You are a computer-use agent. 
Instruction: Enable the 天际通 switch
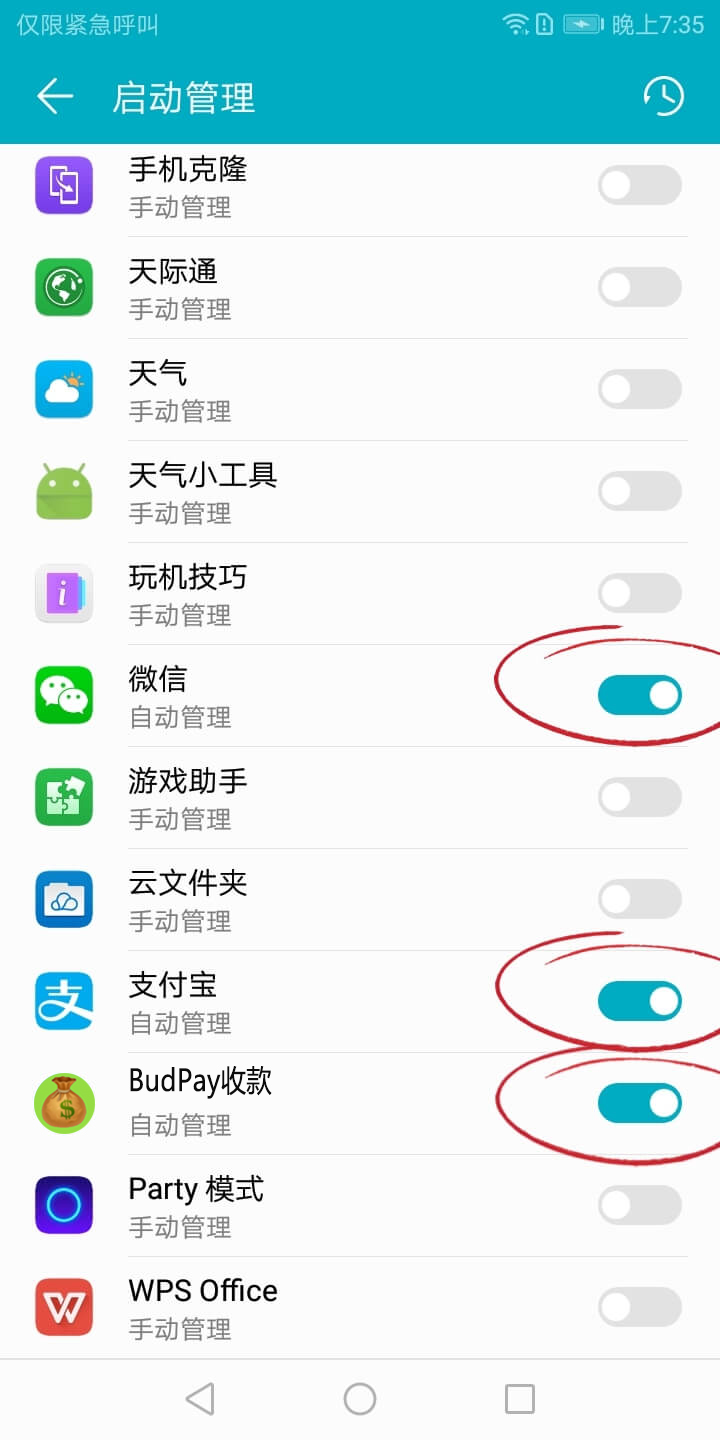(639, 287)
